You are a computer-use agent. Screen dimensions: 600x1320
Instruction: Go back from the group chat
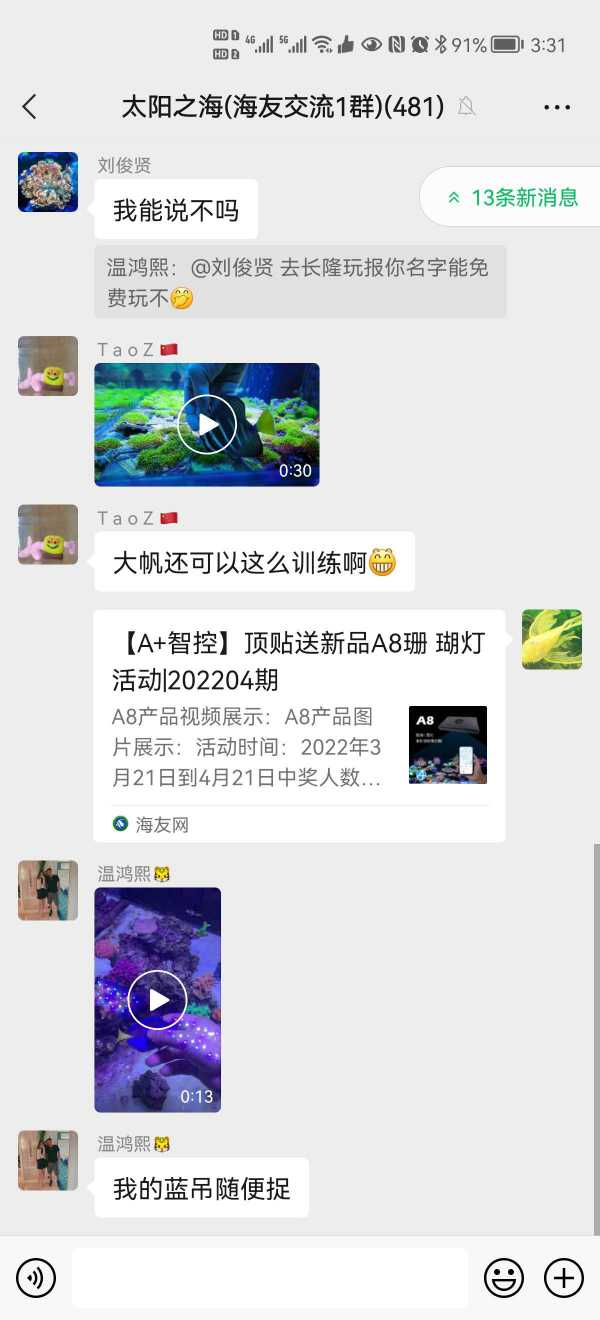[x=29, y=107]
